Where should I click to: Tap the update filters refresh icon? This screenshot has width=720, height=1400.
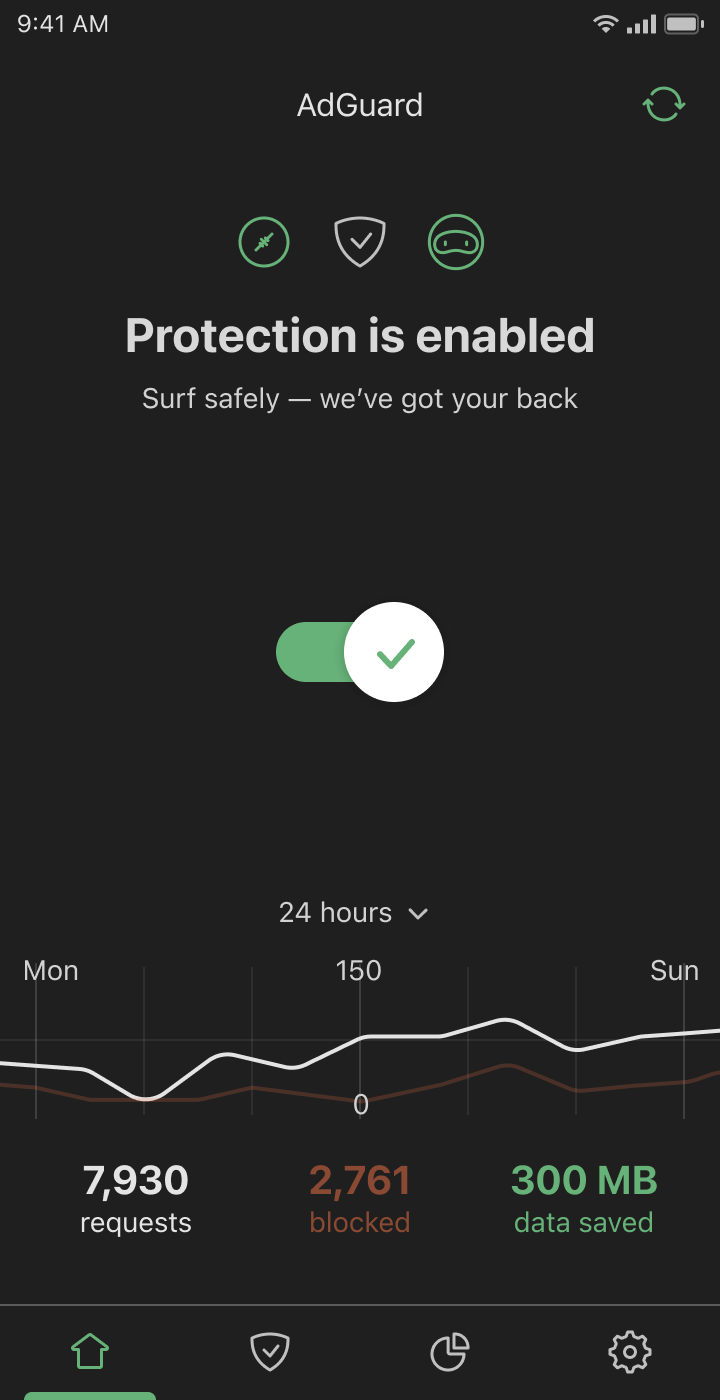point(664,104)
